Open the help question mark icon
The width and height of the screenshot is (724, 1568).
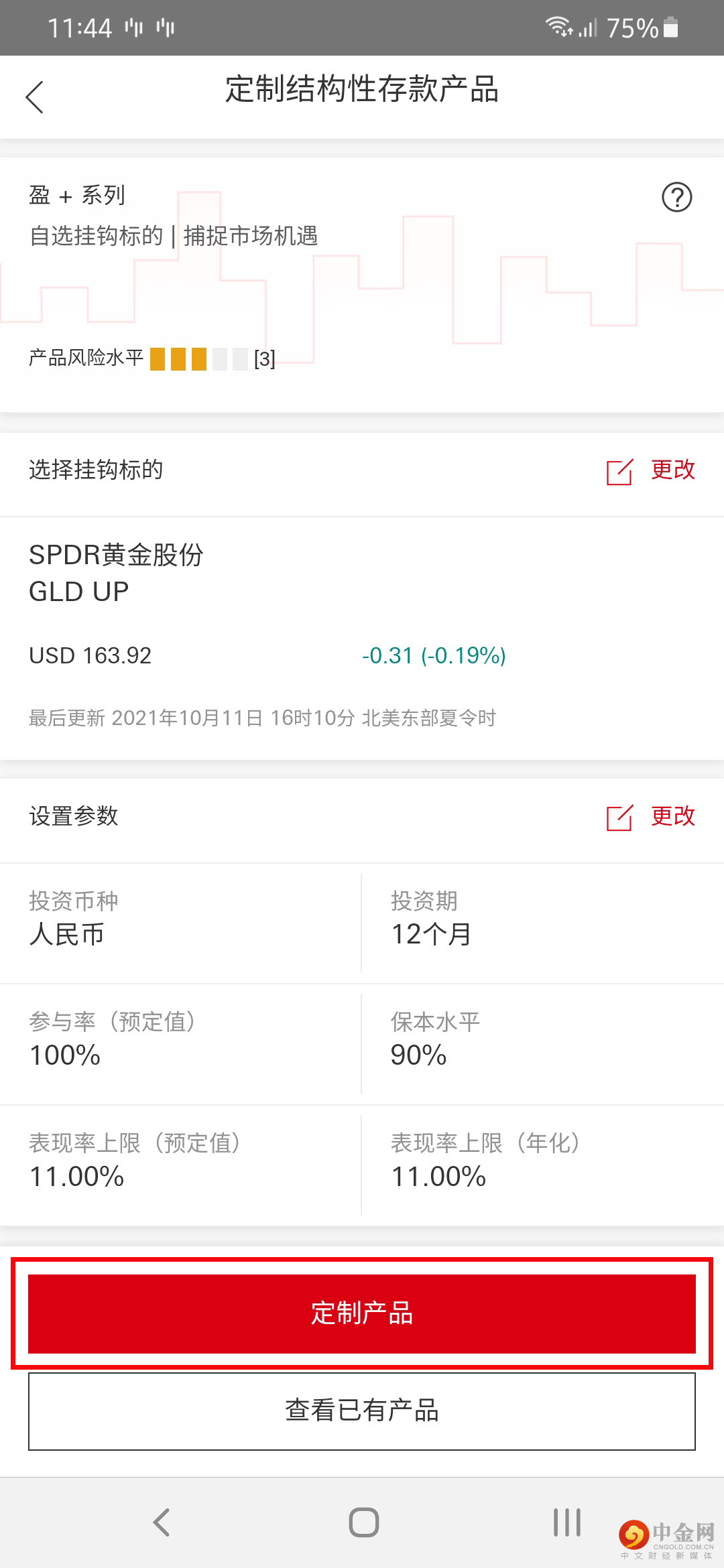pos(676,198)
